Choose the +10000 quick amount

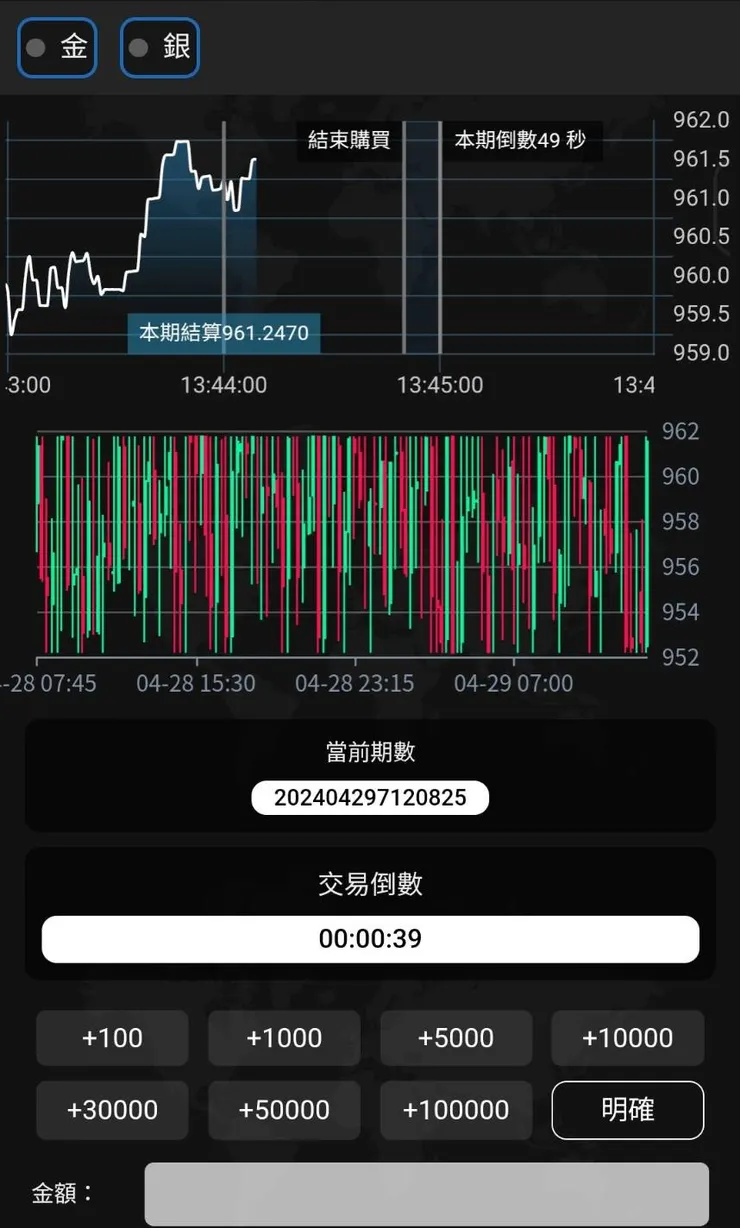pyautogui.click(x=627, y=1038)
